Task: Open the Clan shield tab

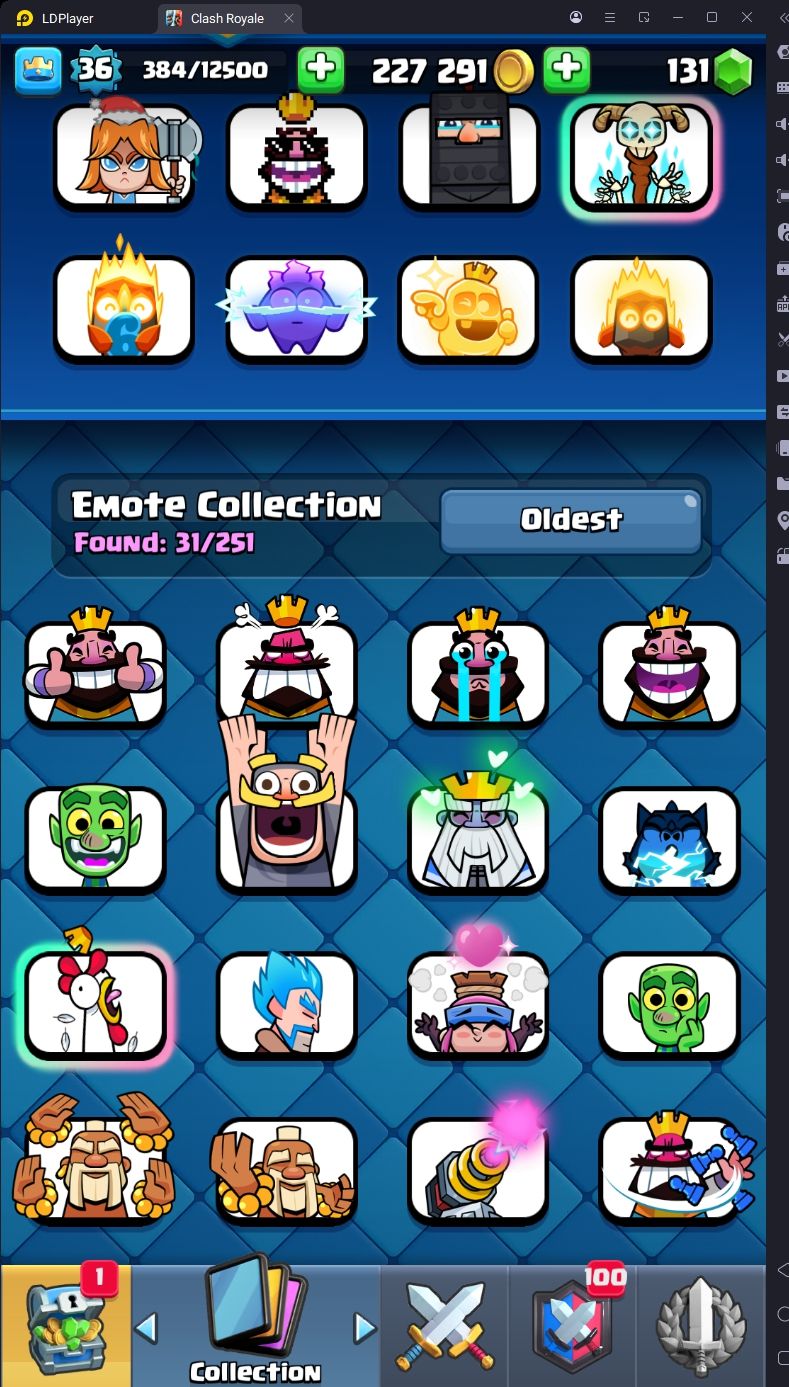Action: [572, 1325]
